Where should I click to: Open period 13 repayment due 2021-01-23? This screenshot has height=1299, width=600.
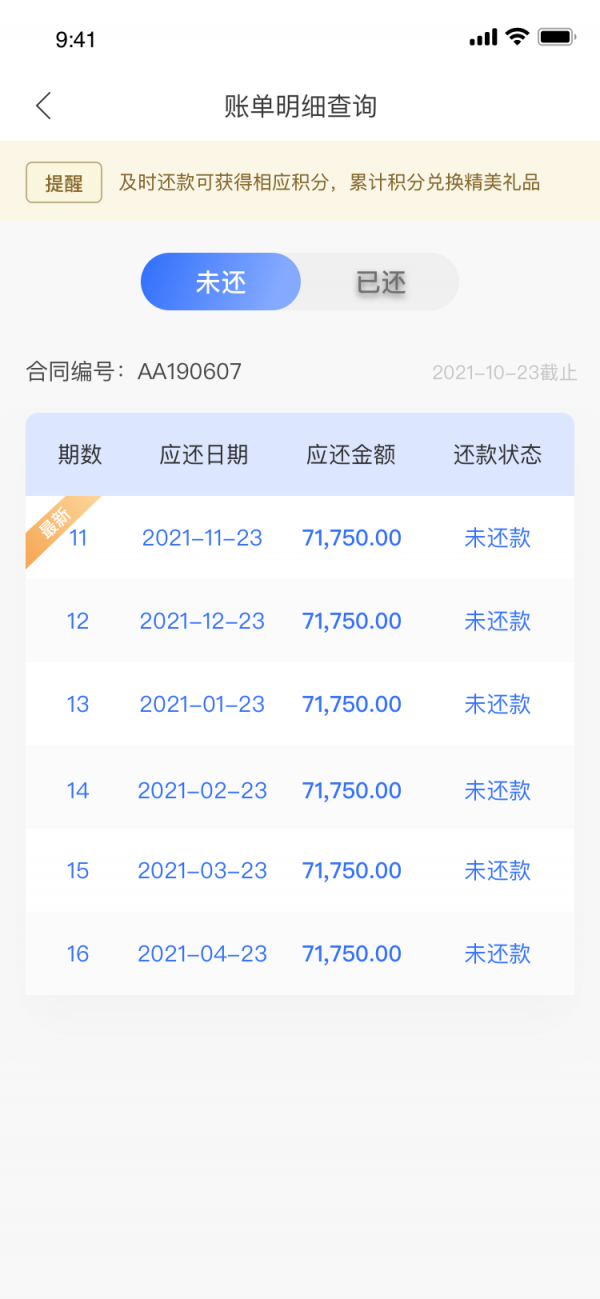point(300,704)
